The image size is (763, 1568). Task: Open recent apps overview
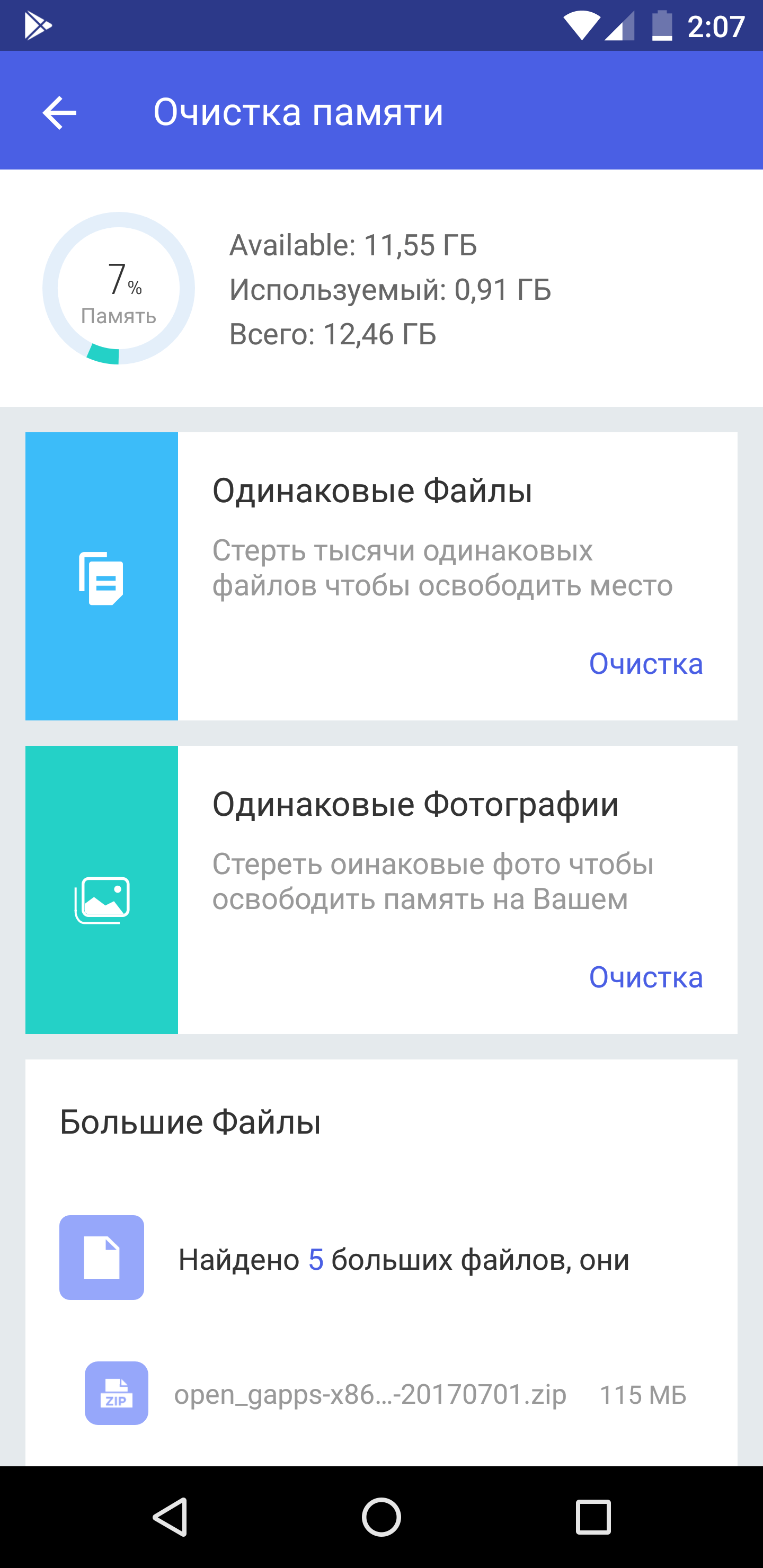(x=592, y=1516)
